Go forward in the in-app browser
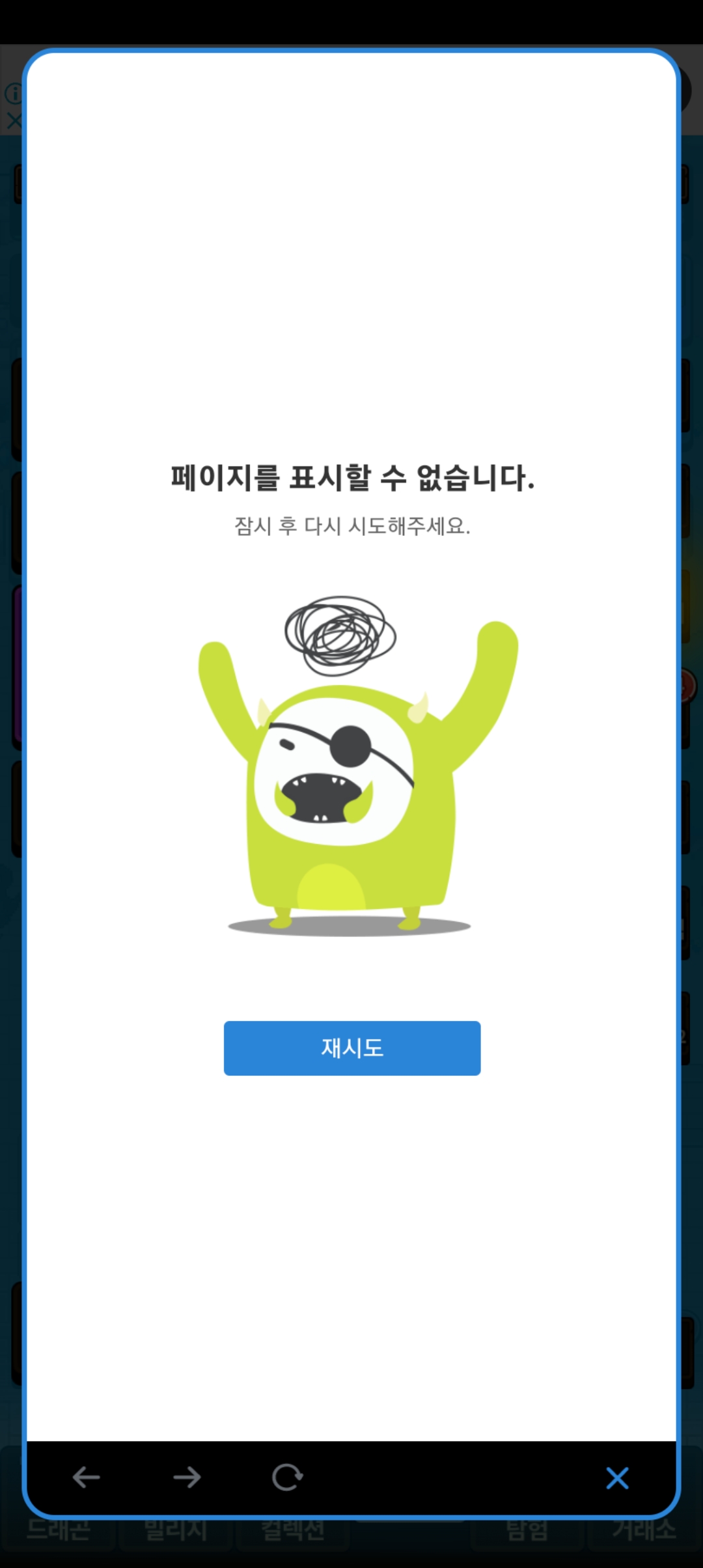This screenshot has width=703, height=1568. click(187, 1477)
